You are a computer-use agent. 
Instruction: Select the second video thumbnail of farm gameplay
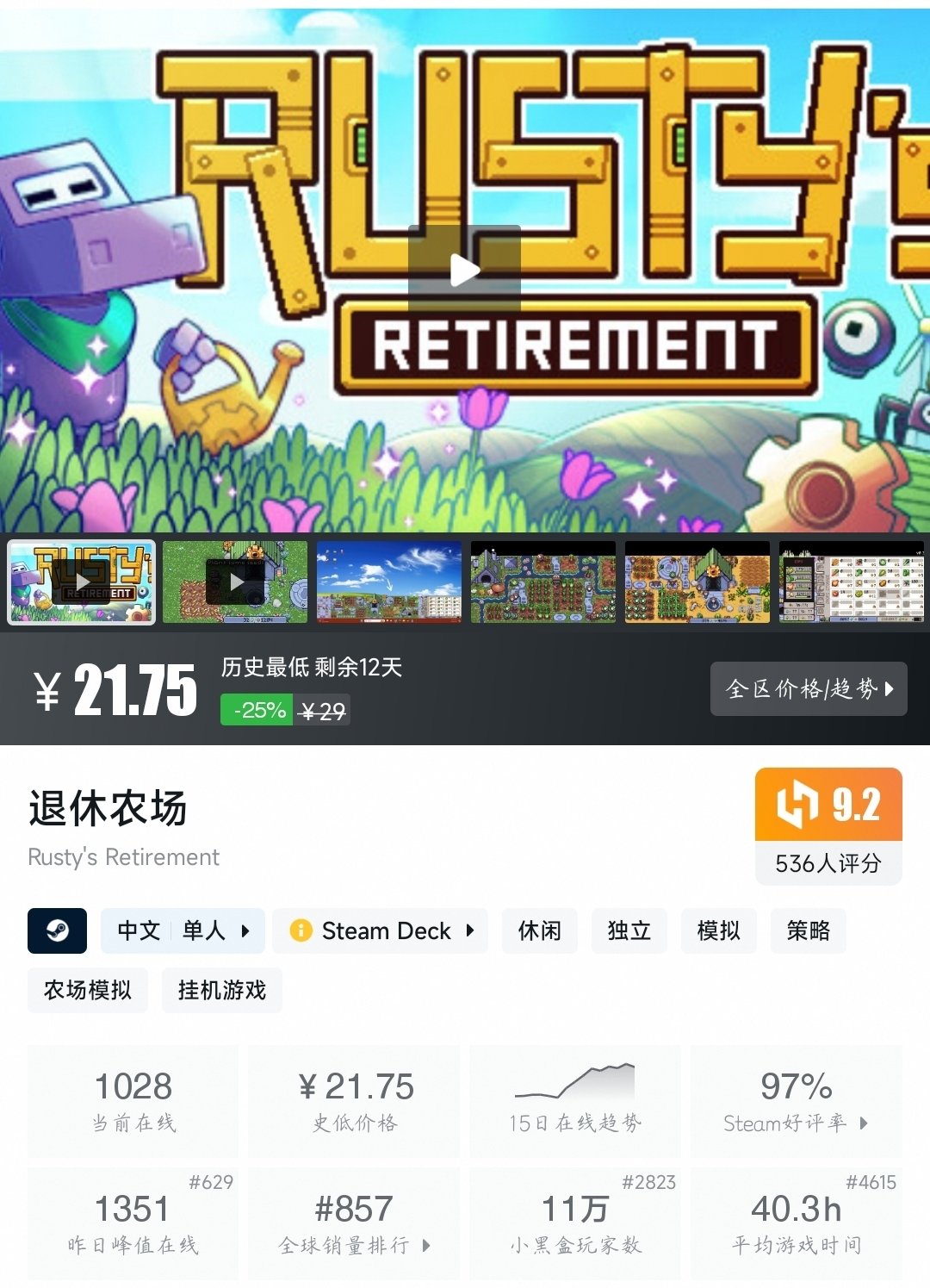pos(235,582)
